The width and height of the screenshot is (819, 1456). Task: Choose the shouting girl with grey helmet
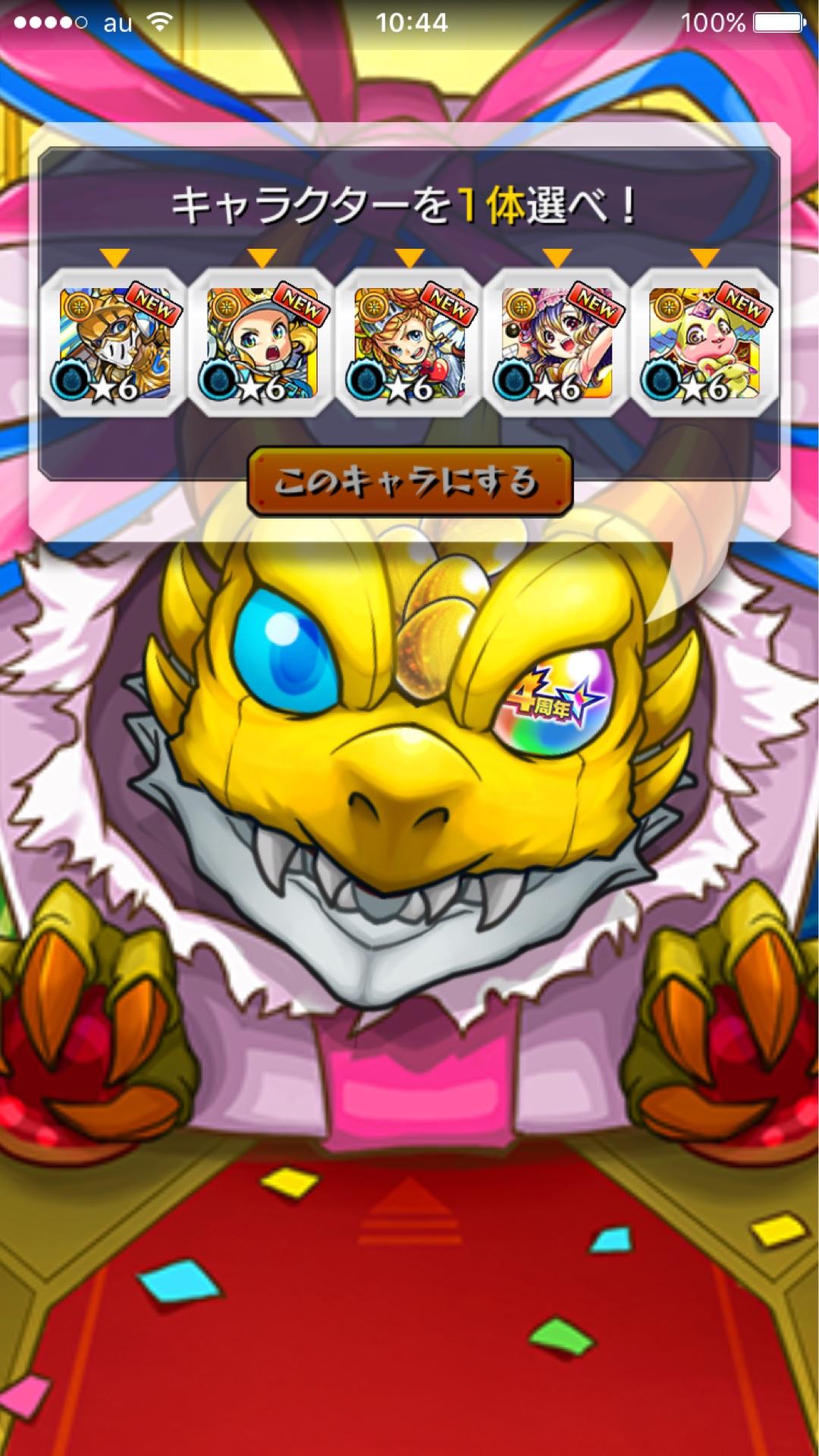click(262, 343)
